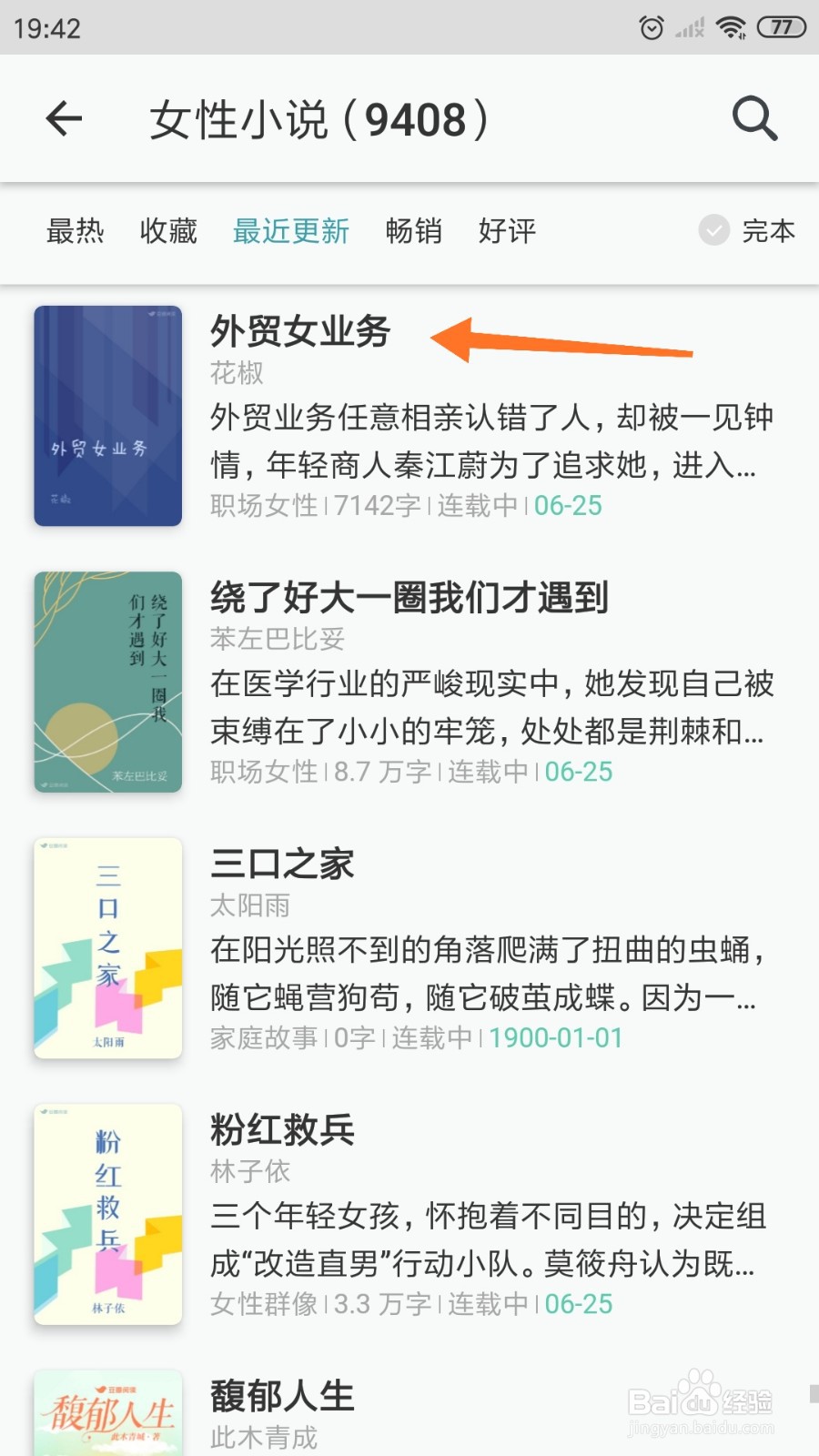This screenshot has height=1456, width=819.
Task: Tap the 馥郁人生 cover thumbnail
Action: pos(107,1412)
